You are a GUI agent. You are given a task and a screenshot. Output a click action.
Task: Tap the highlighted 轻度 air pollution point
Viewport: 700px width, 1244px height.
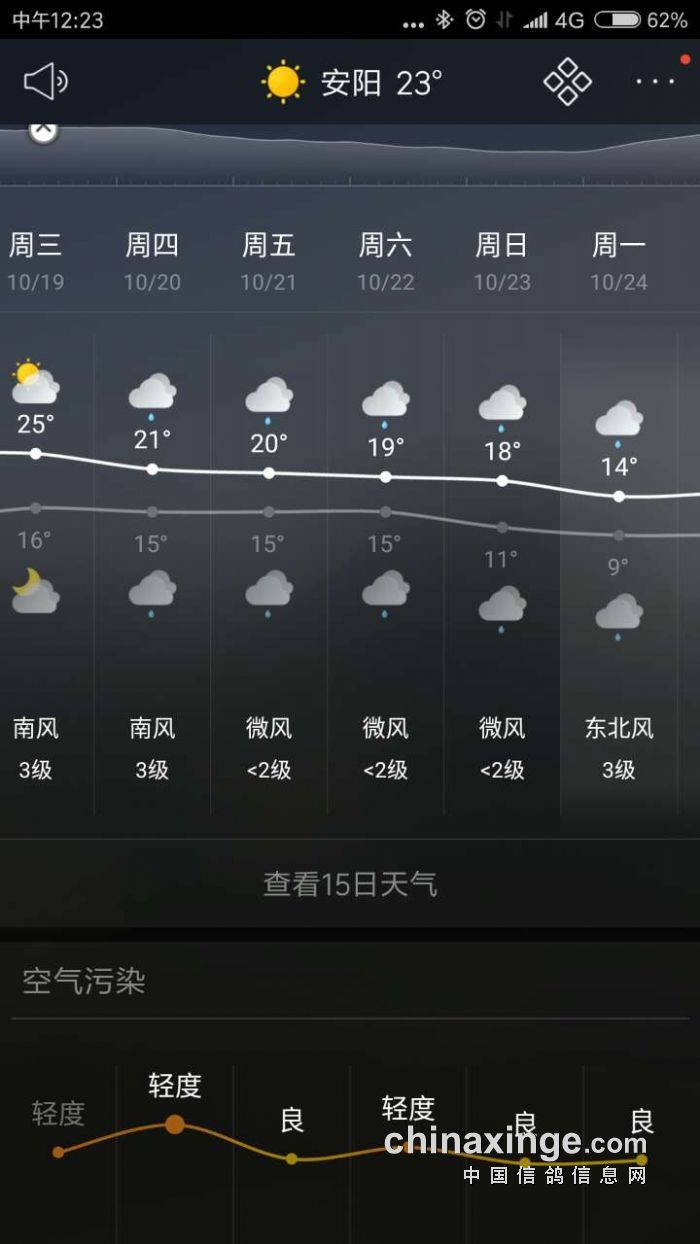[175, 1124]
